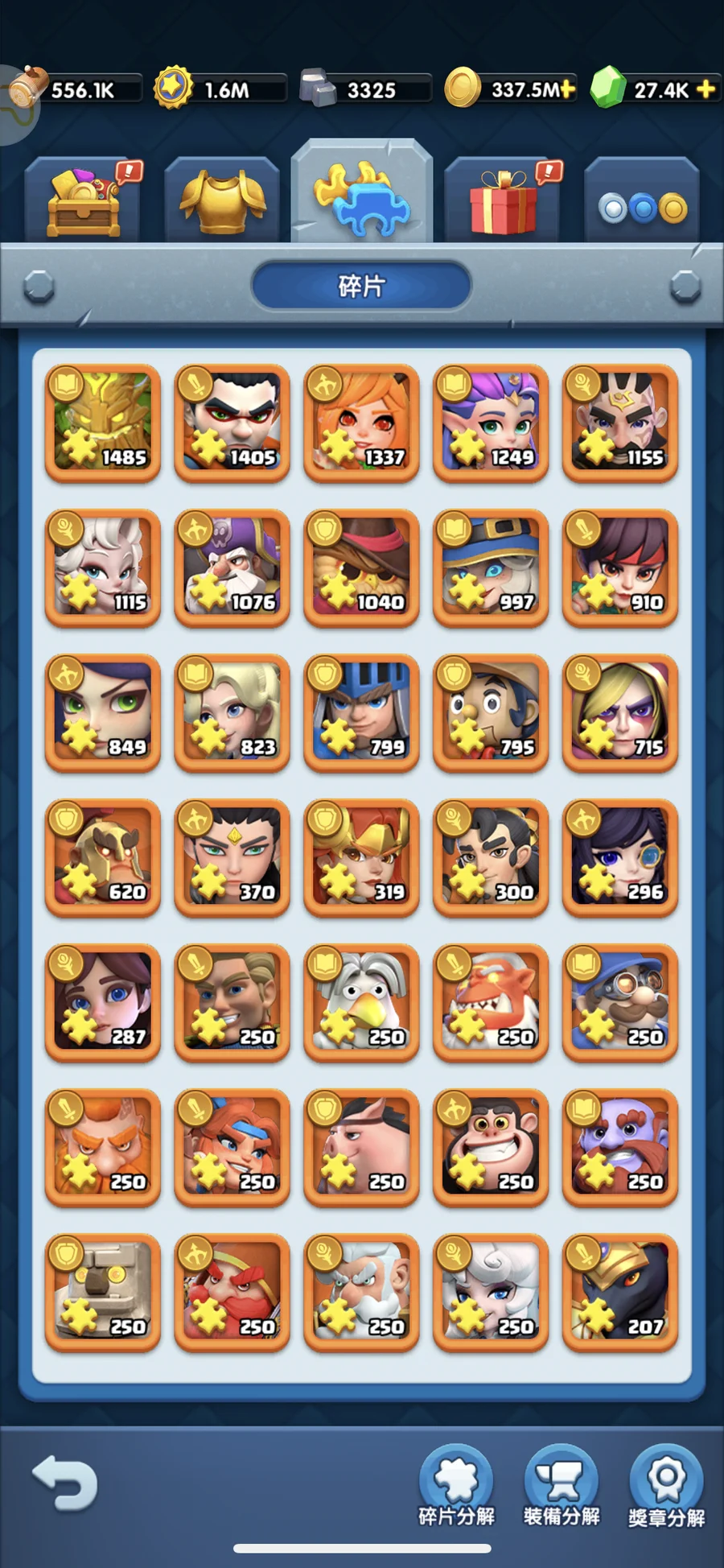This screenshot has width=724, height=1568.
Task: Select the hero shard with 296
Action: click(x=620, y=857)
